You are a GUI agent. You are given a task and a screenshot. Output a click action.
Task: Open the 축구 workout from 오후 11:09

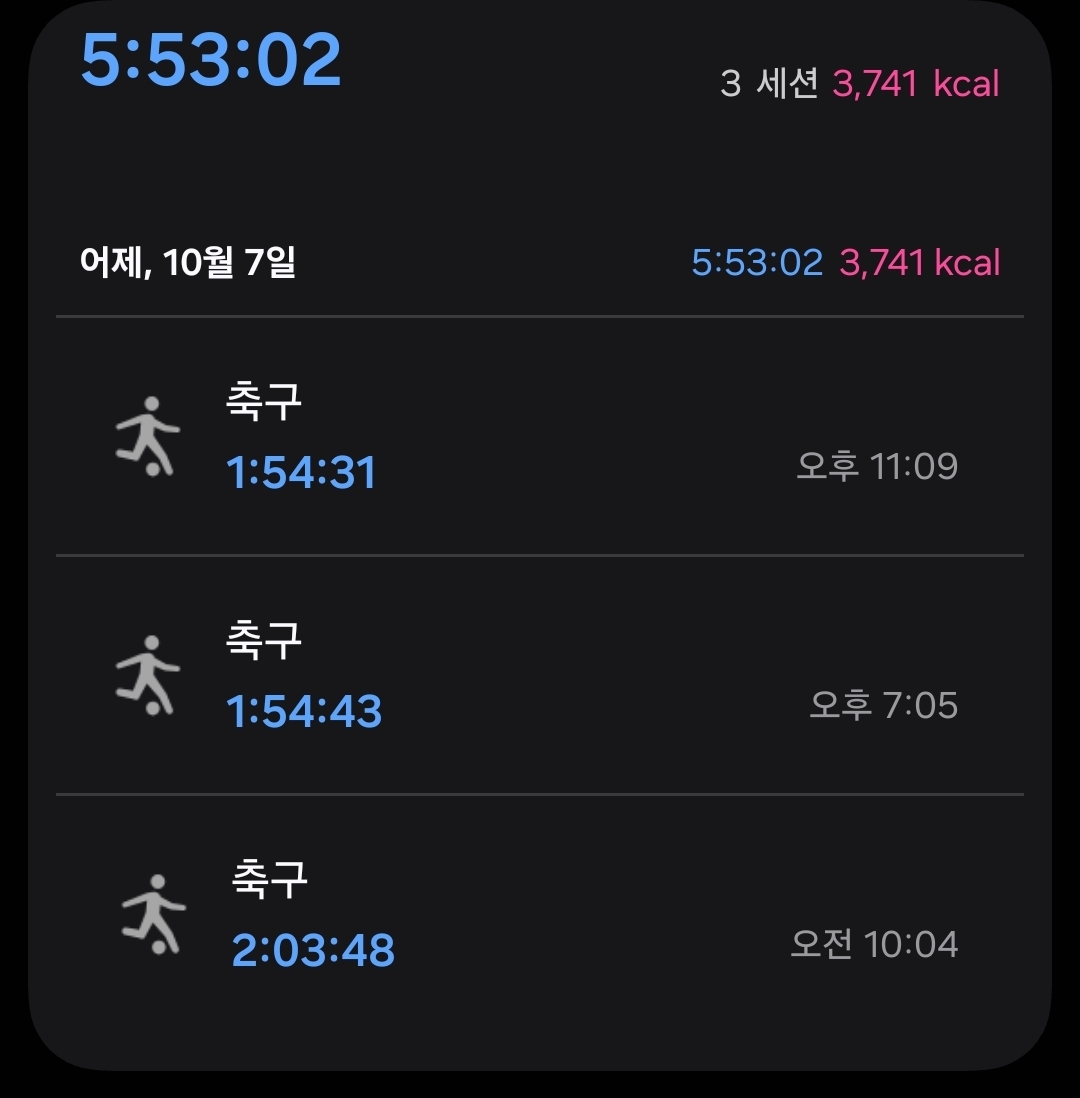click(538, 438)
